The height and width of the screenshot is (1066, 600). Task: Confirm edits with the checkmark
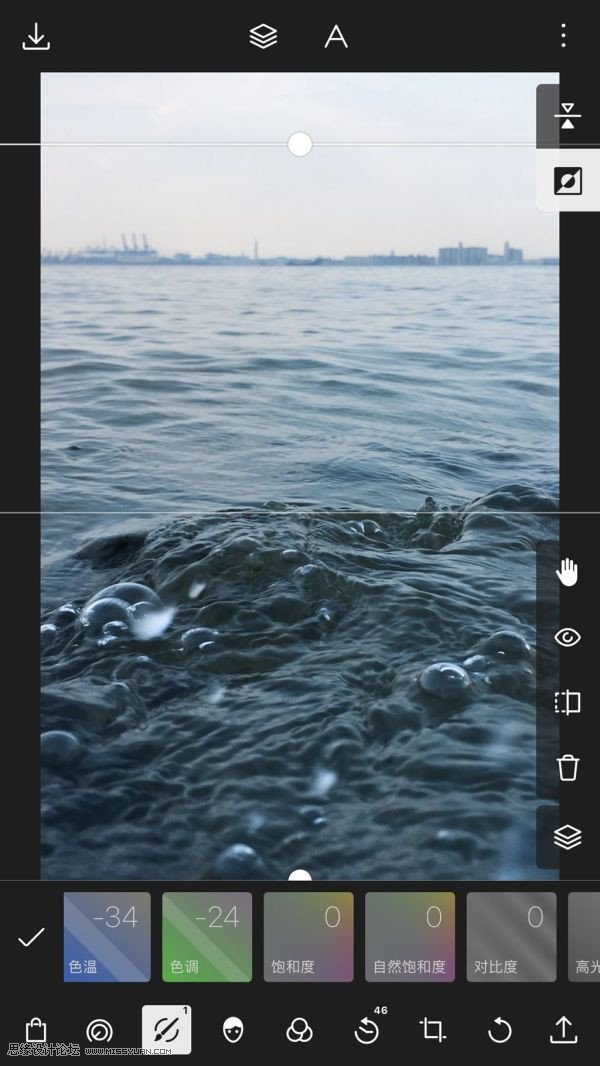[x=32, y=937]
